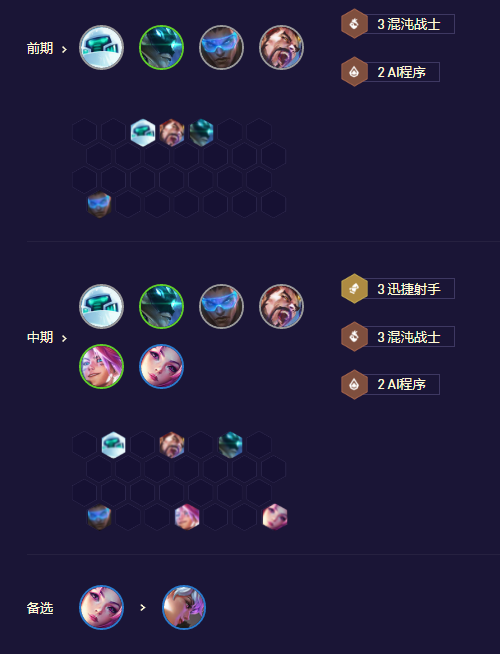Open the white robot champion in the 中期 row
Image resolution: width=500 pixels, height=654 pixels.
(x=101, y=307)
